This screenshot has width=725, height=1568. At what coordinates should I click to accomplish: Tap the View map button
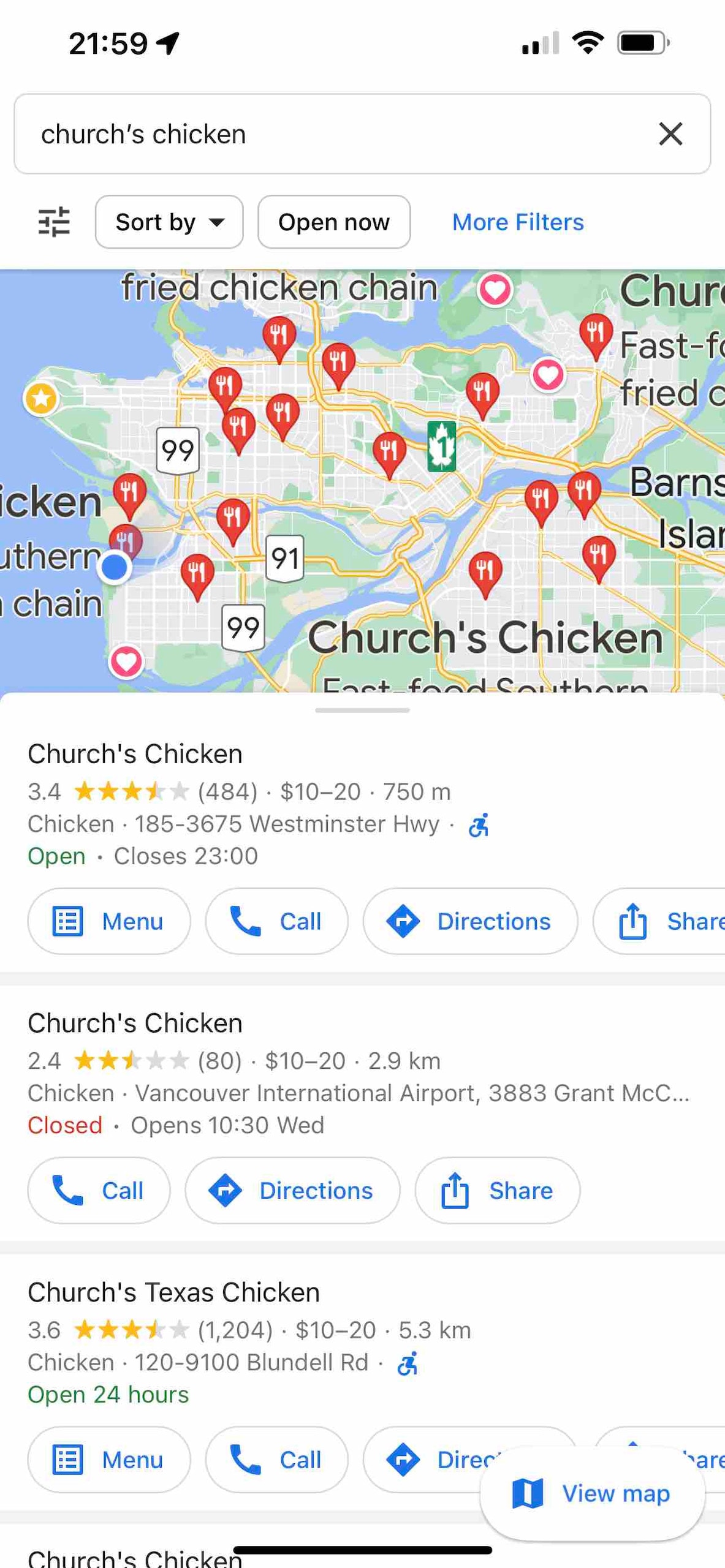(592, 1493)
